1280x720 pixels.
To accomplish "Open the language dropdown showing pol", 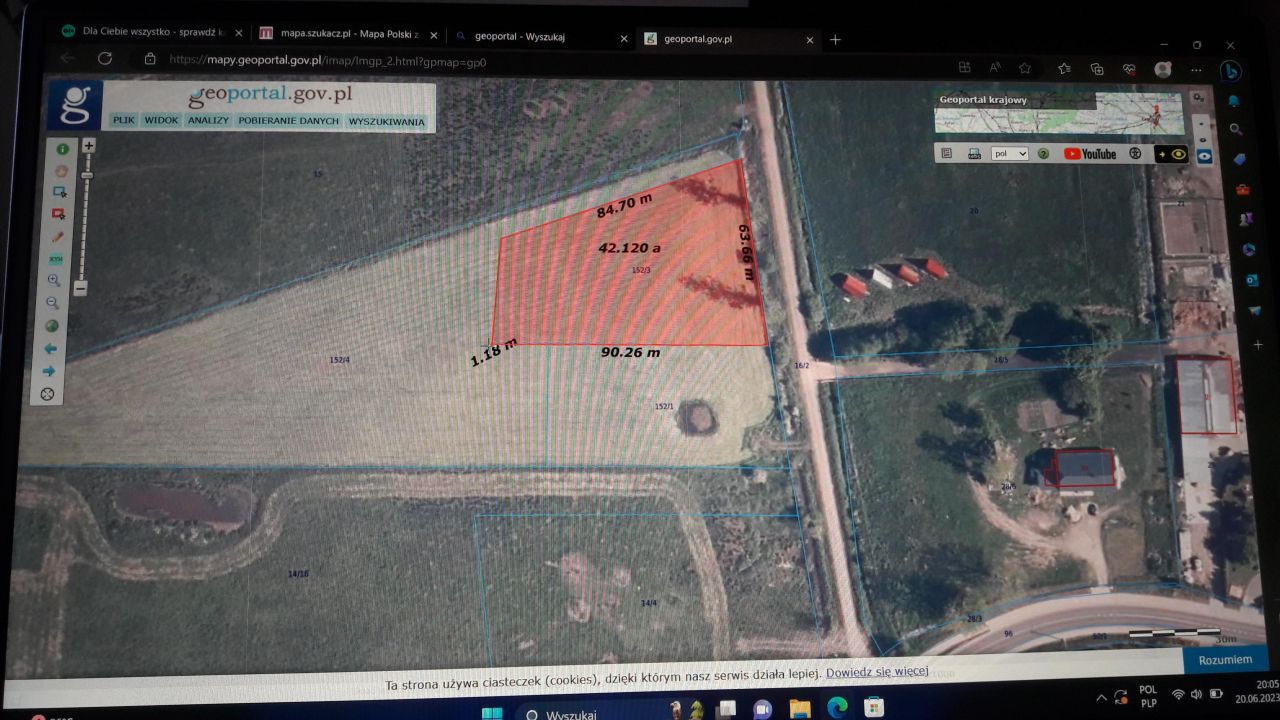I will tap(1009, 154).
